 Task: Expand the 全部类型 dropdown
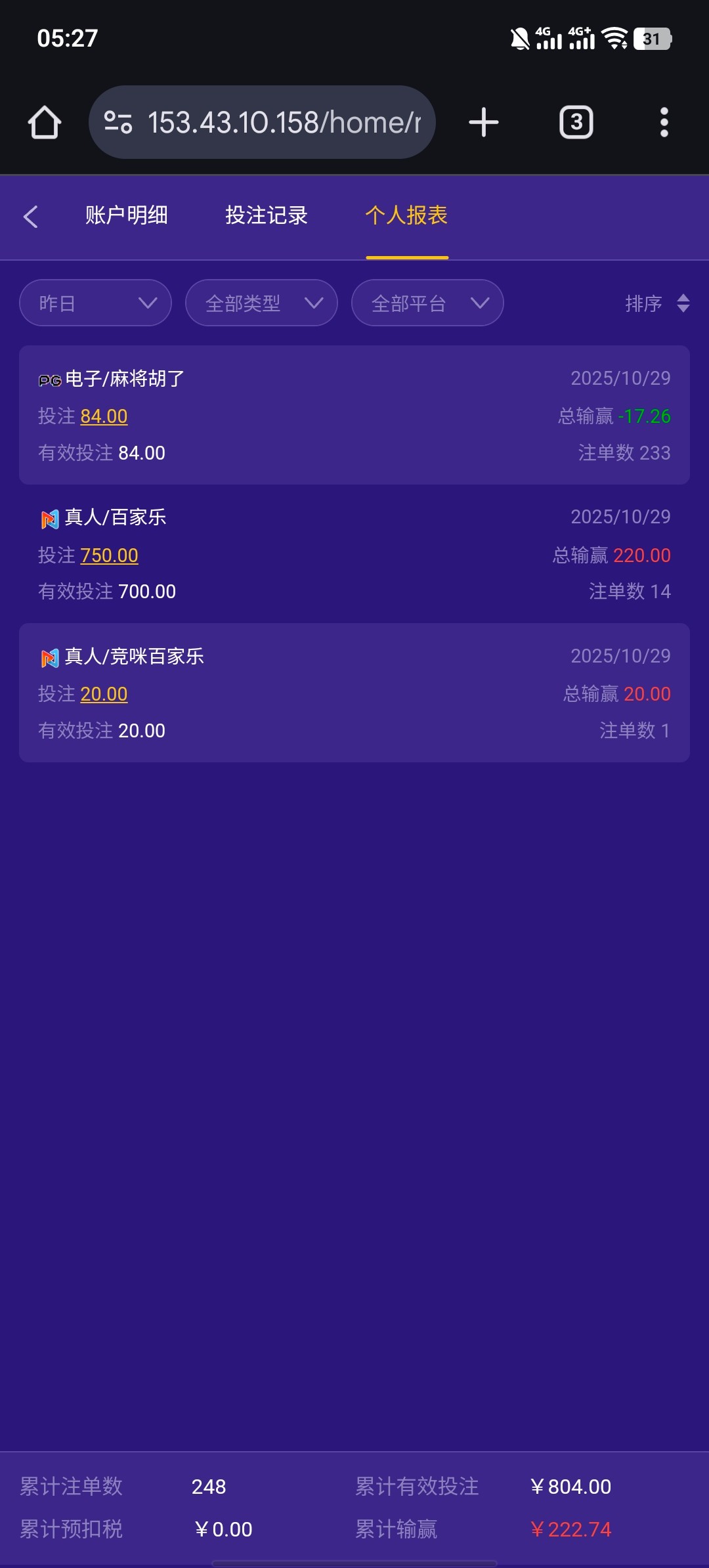click(x=261, y=303)
